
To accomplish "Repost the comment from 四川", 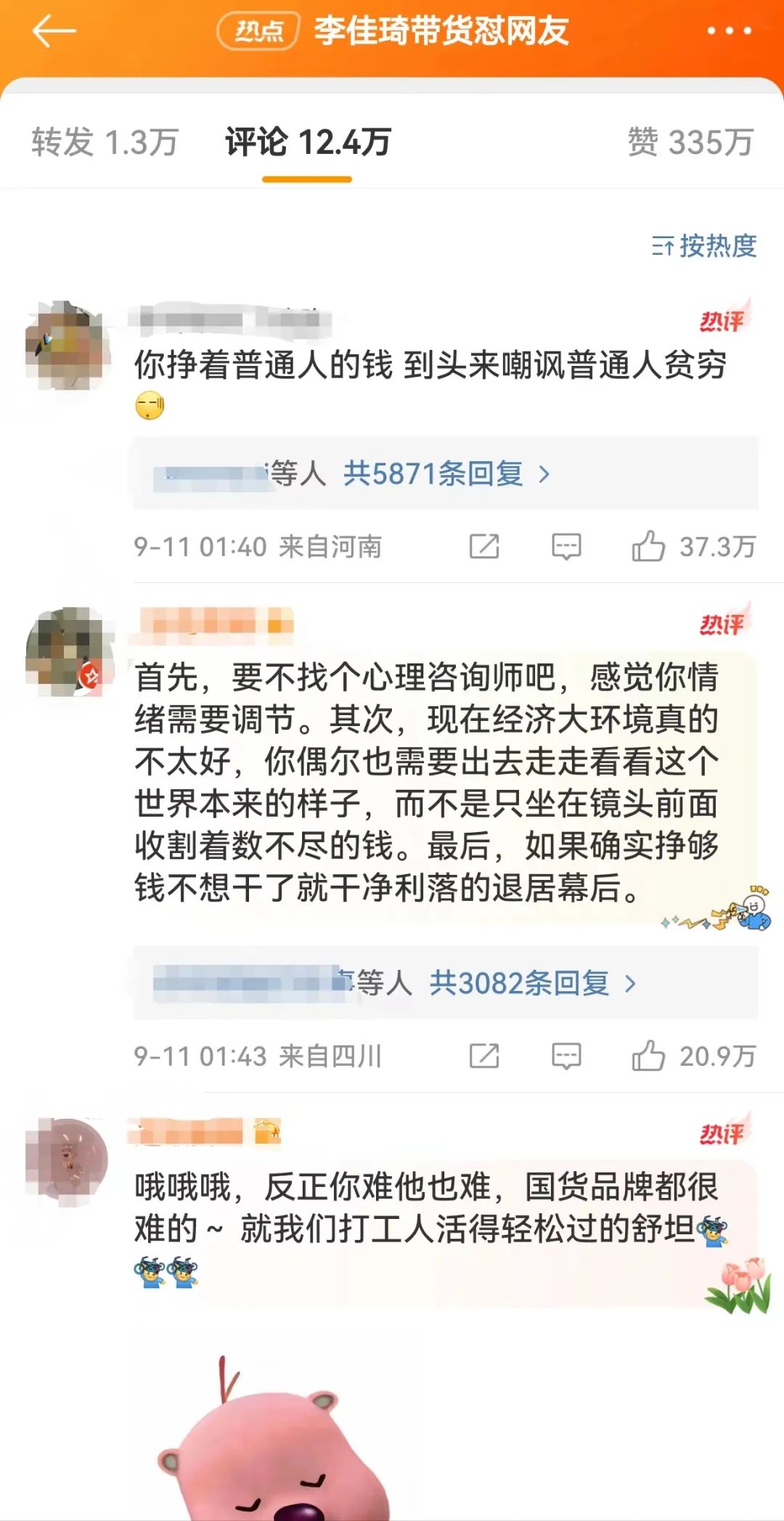I will coord(484,1056).
